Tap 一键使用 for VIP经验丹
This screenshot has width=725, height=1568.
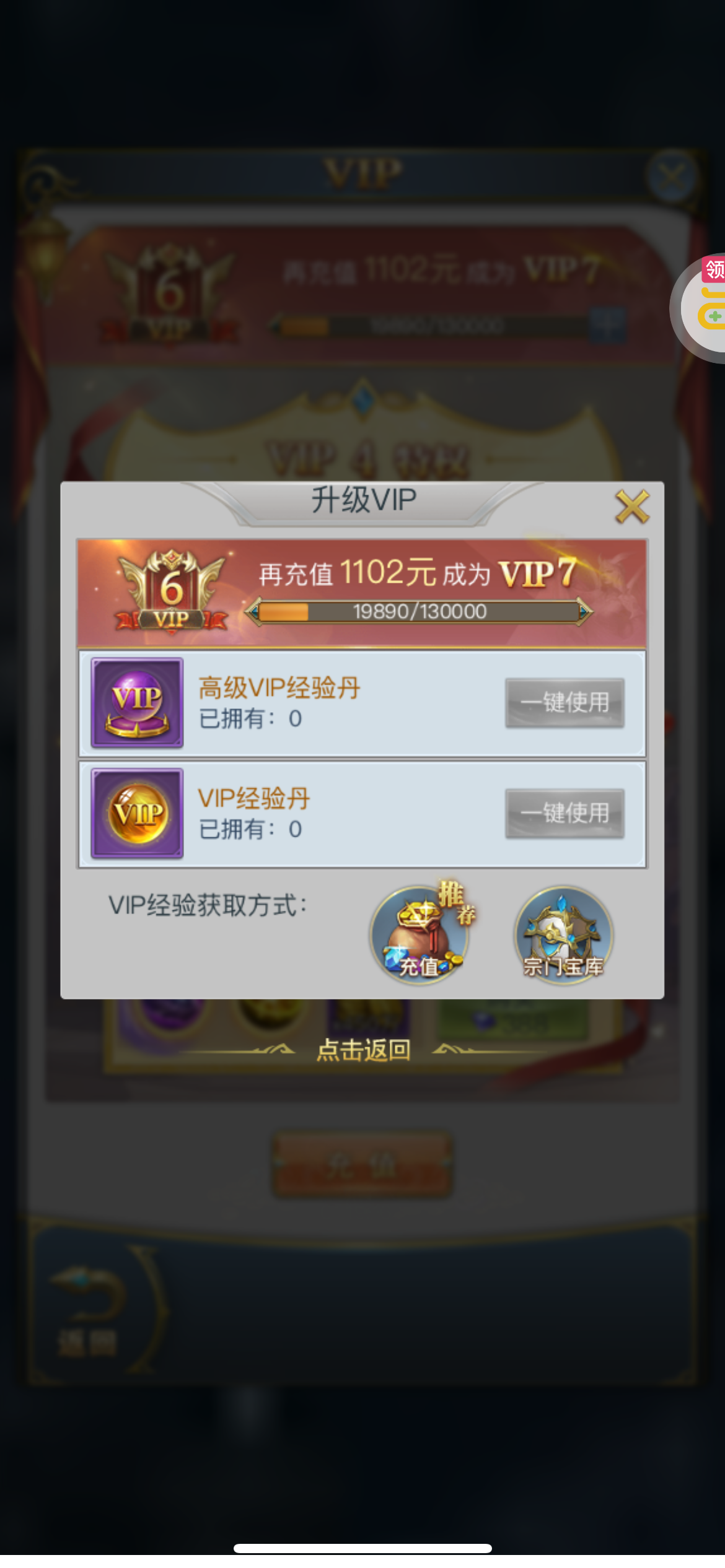coord(565,813)
